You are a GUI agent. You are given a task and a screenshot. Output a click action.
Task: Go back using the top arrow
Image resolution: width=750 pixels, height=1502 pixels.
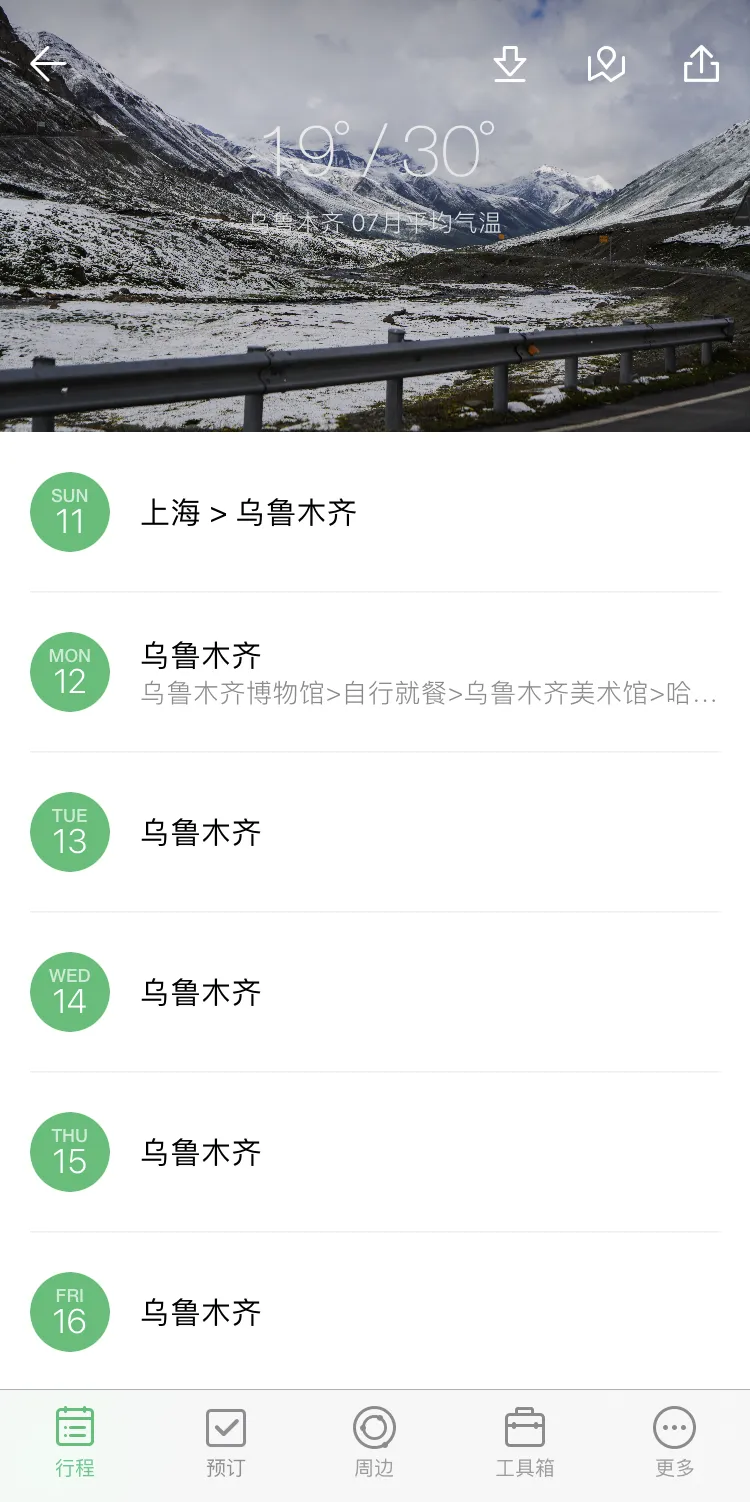click(x=48, y=65)
